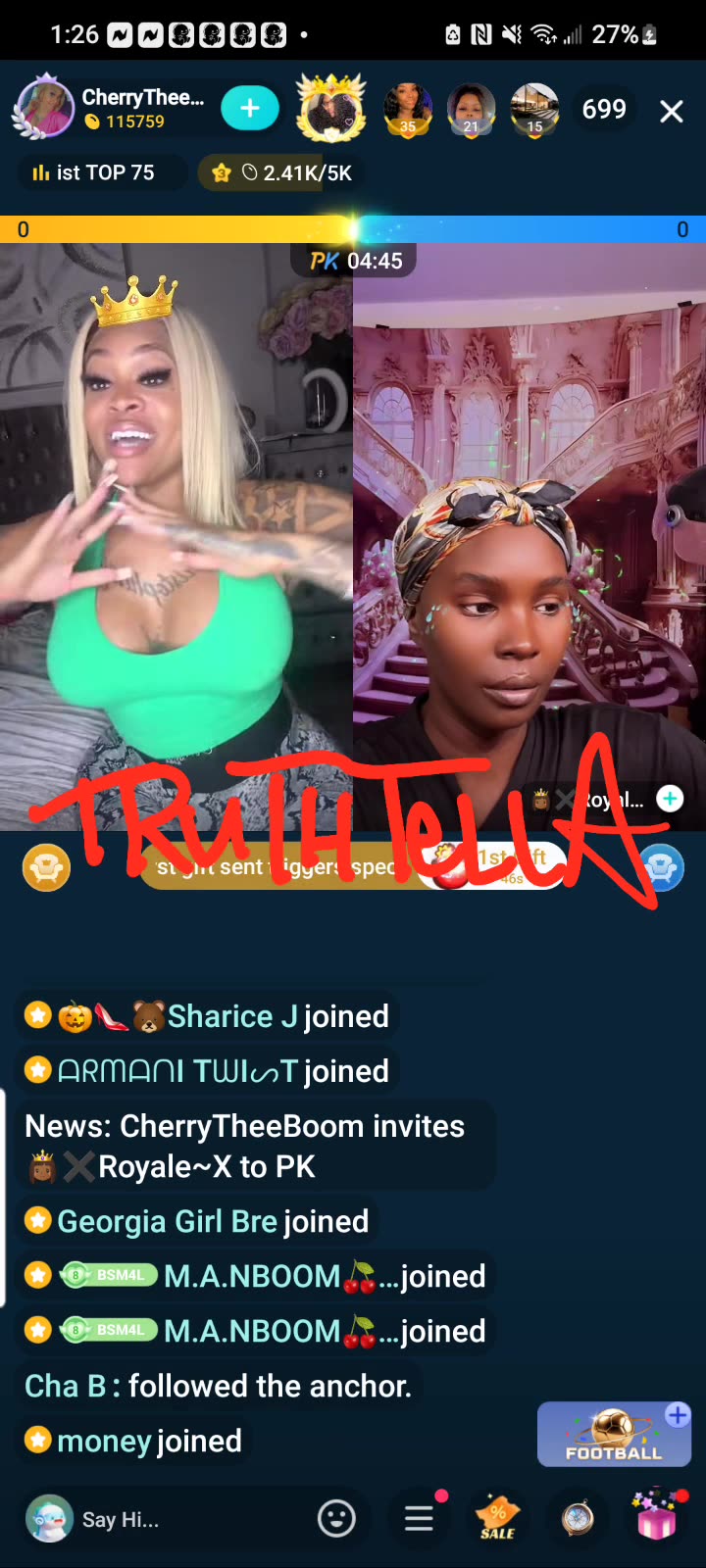Image resolution: width=706 pixels, height=1568 pixels.
Task: Tap the blue sofa seat icon
Action: tap(663, 867)
